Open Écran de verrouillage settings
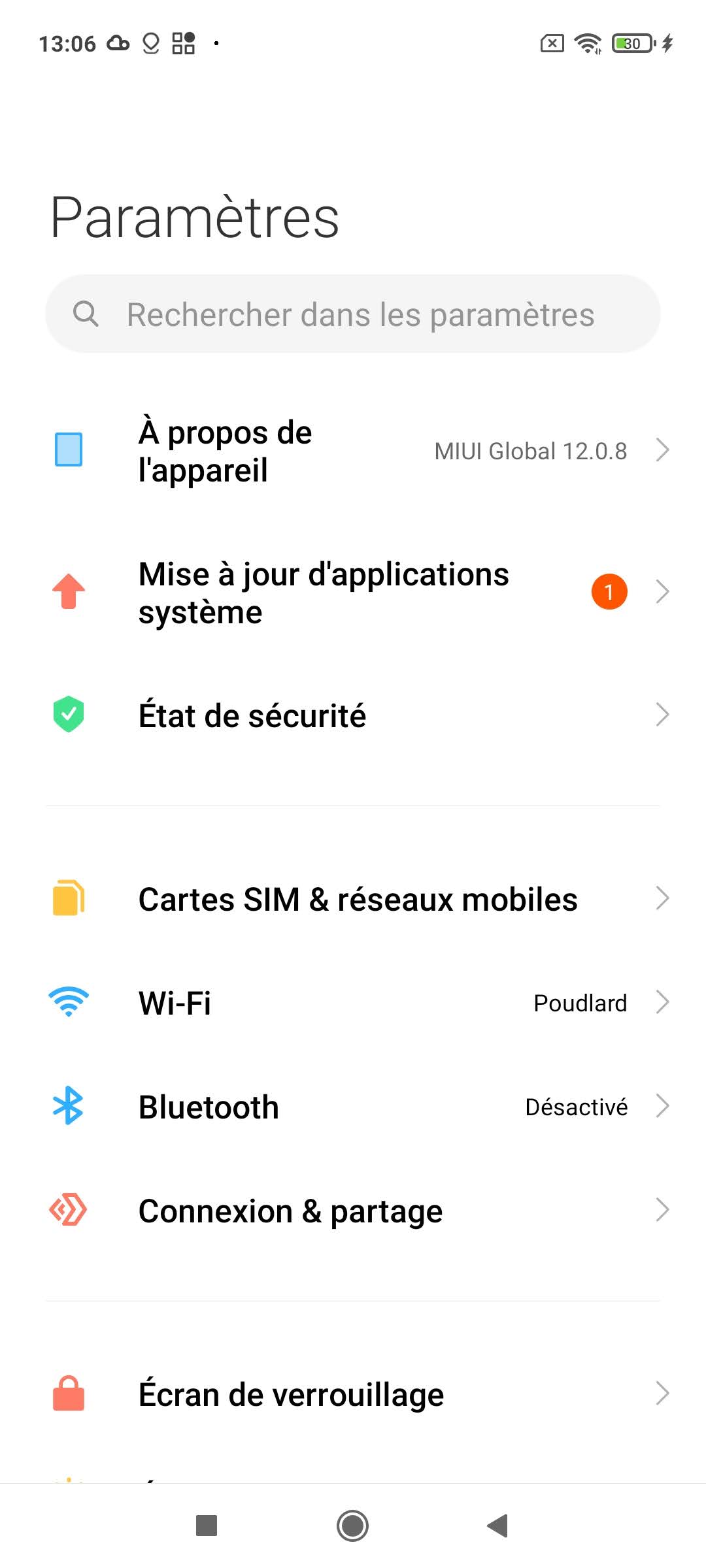 pyautogui.click(x=353, y=1394)
